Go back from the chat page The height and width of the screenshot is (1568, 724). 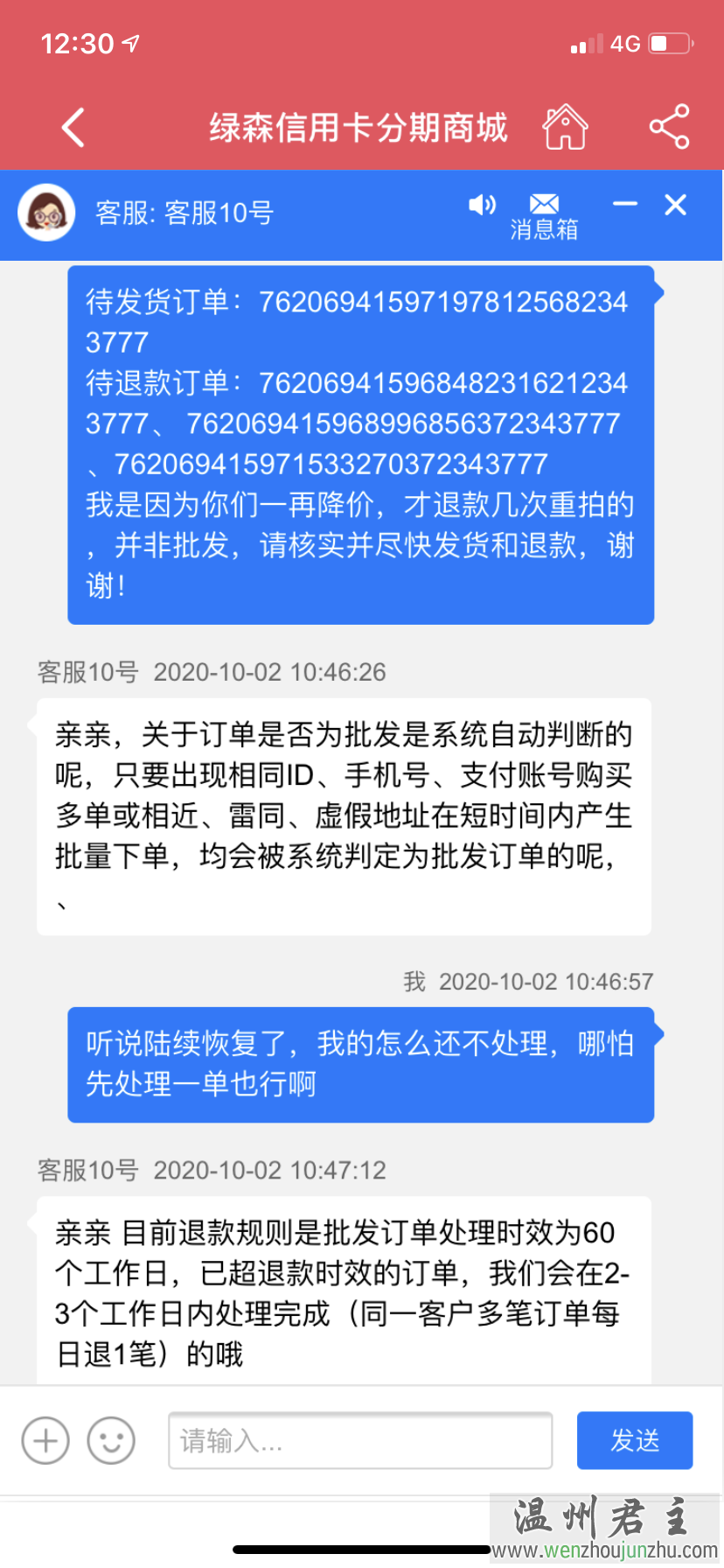click(x=73, y=128)
